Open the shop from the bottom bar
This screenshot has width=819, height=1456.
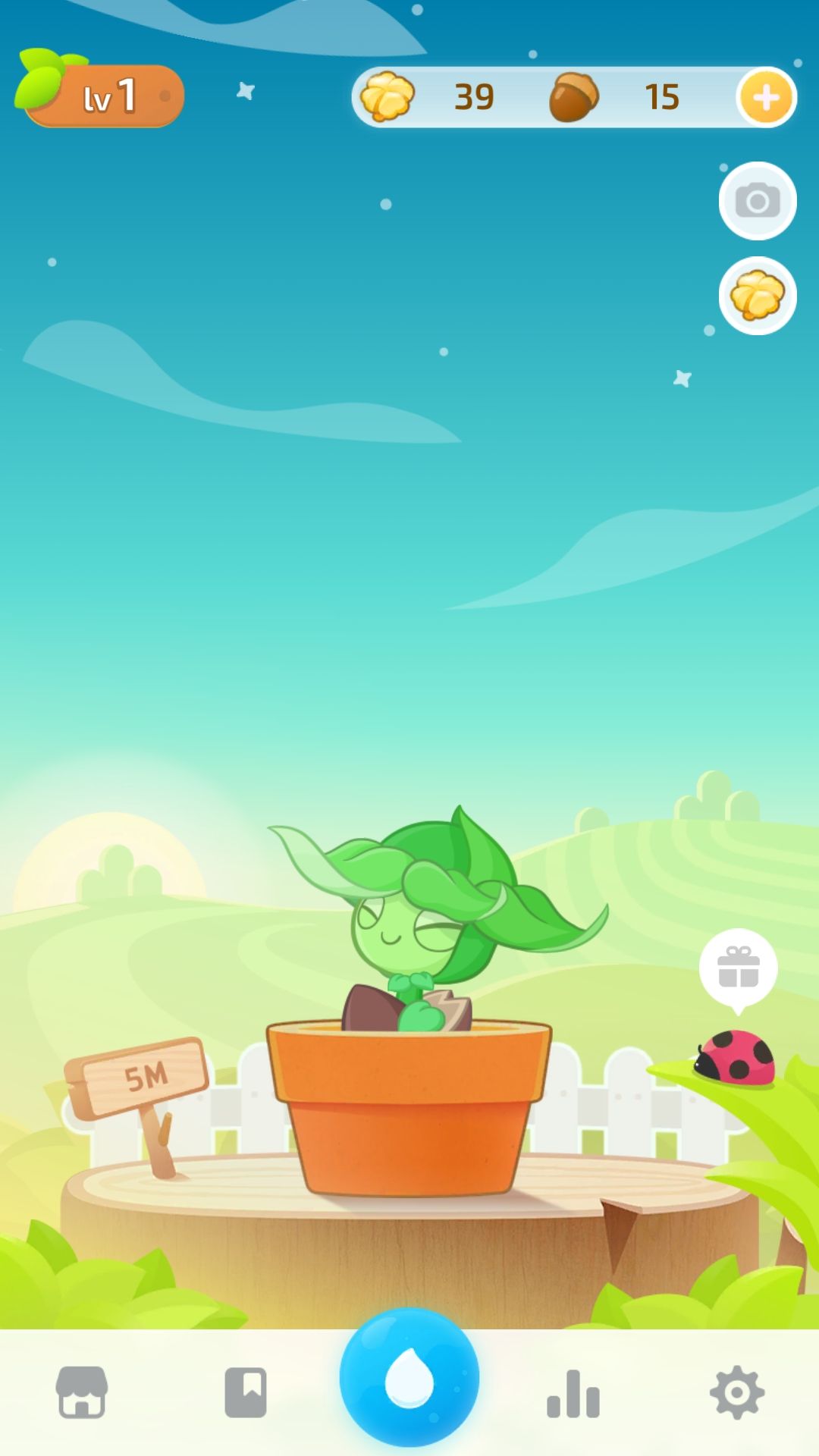(x=82, y=1392)
